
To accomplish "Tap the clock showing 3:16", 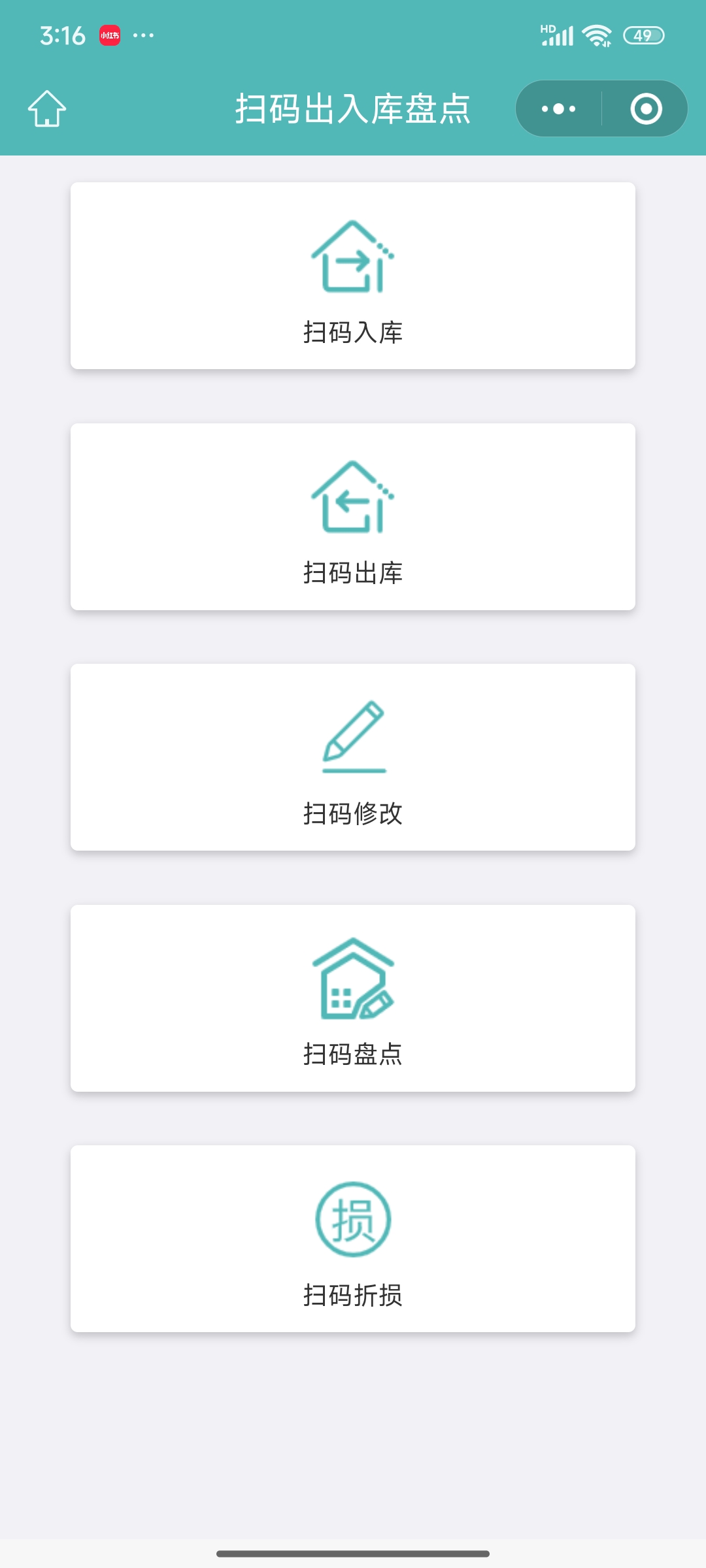I will 61,36.
